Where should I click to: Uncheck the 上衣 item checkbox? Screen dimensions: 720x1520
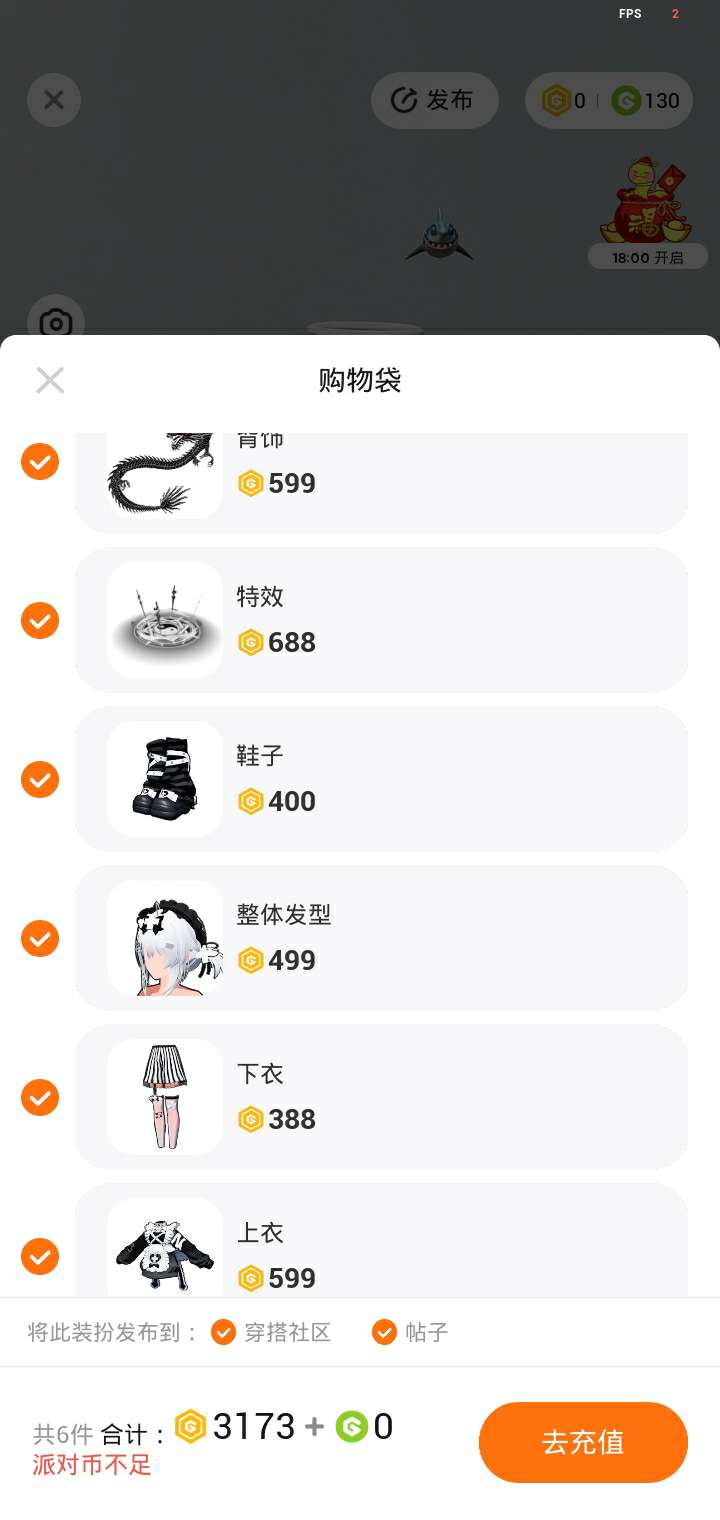click(40, 1256)
